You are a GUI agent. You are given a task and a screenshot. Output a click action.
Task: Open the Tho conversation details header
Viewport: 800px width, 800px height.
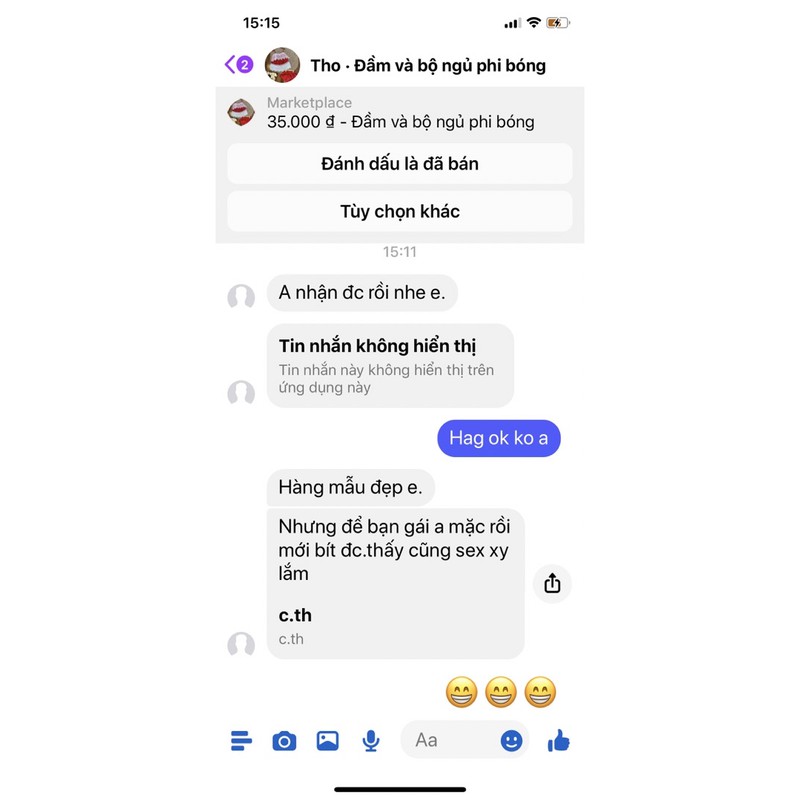click(428, 65)
